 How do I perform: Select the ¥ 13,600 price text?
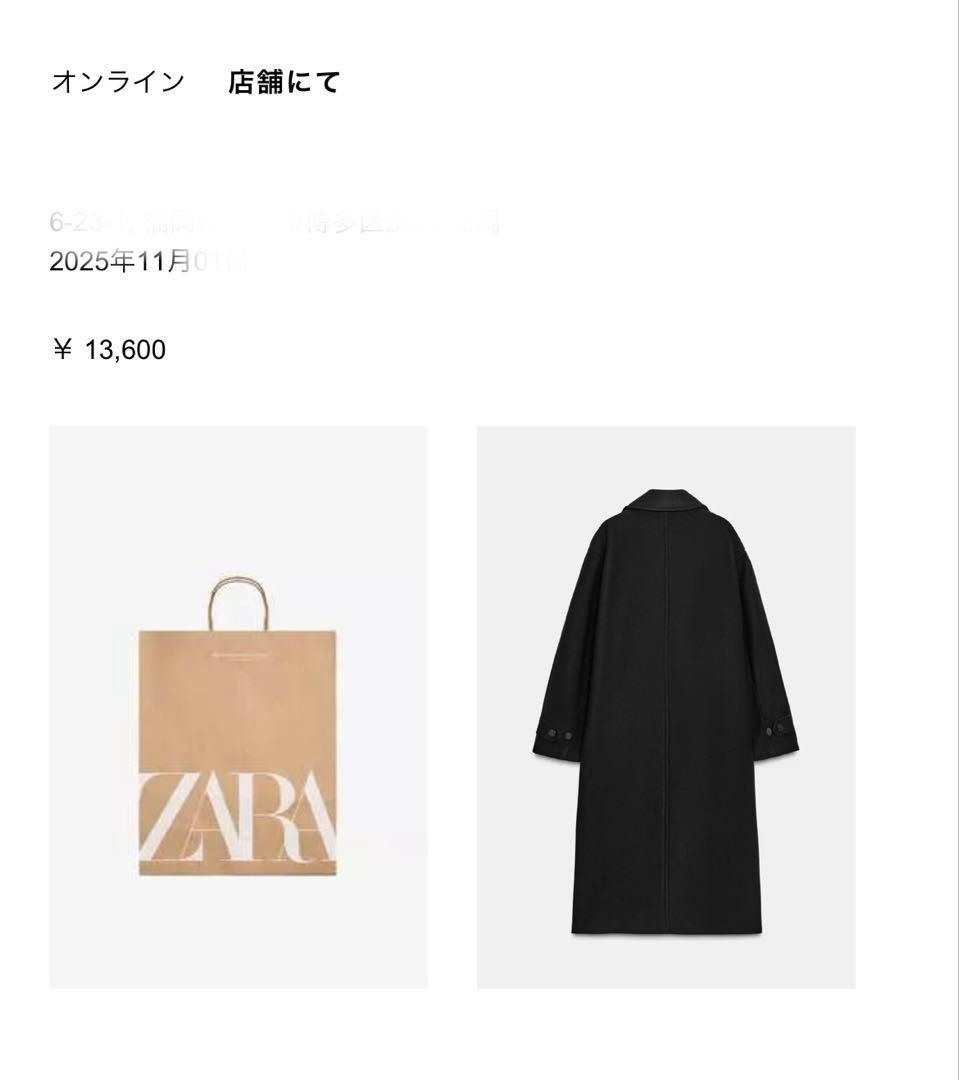pyautogui.click(x=110, y=349)
